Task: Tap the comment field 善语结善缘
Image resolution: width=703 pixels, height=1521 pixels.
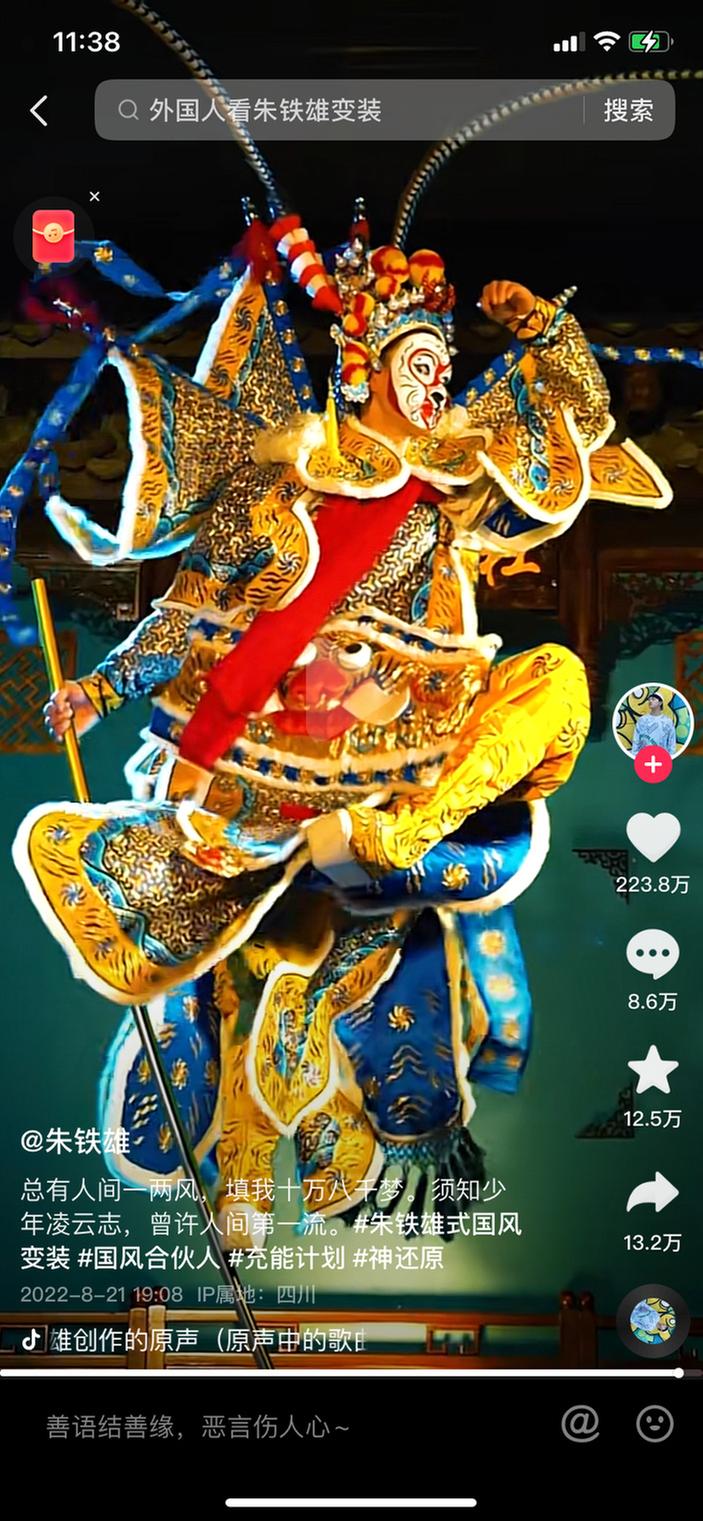Action: click(x=198, y=1426)
